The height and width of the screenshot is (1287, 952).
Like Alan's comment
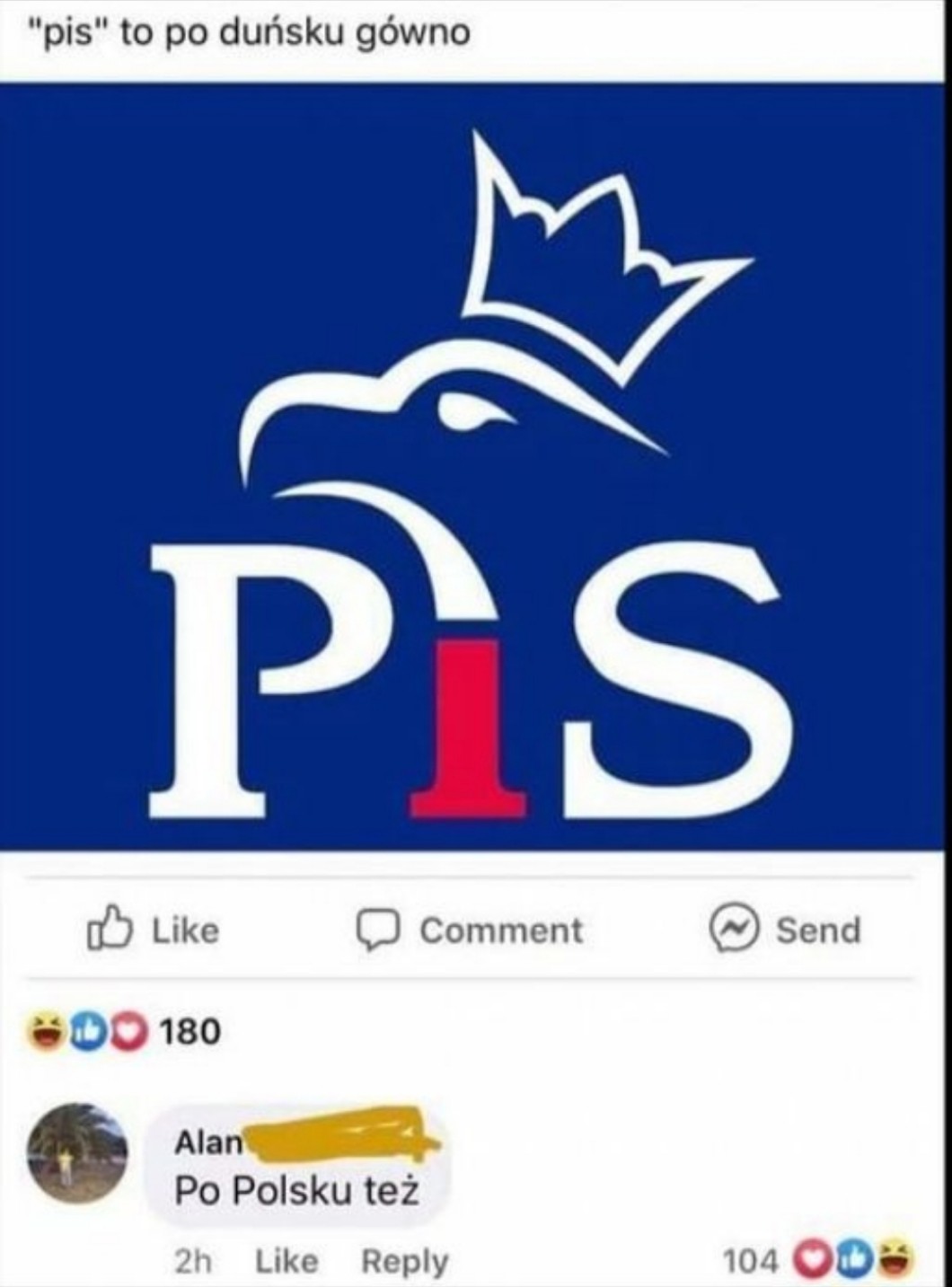coord(286,1262)
